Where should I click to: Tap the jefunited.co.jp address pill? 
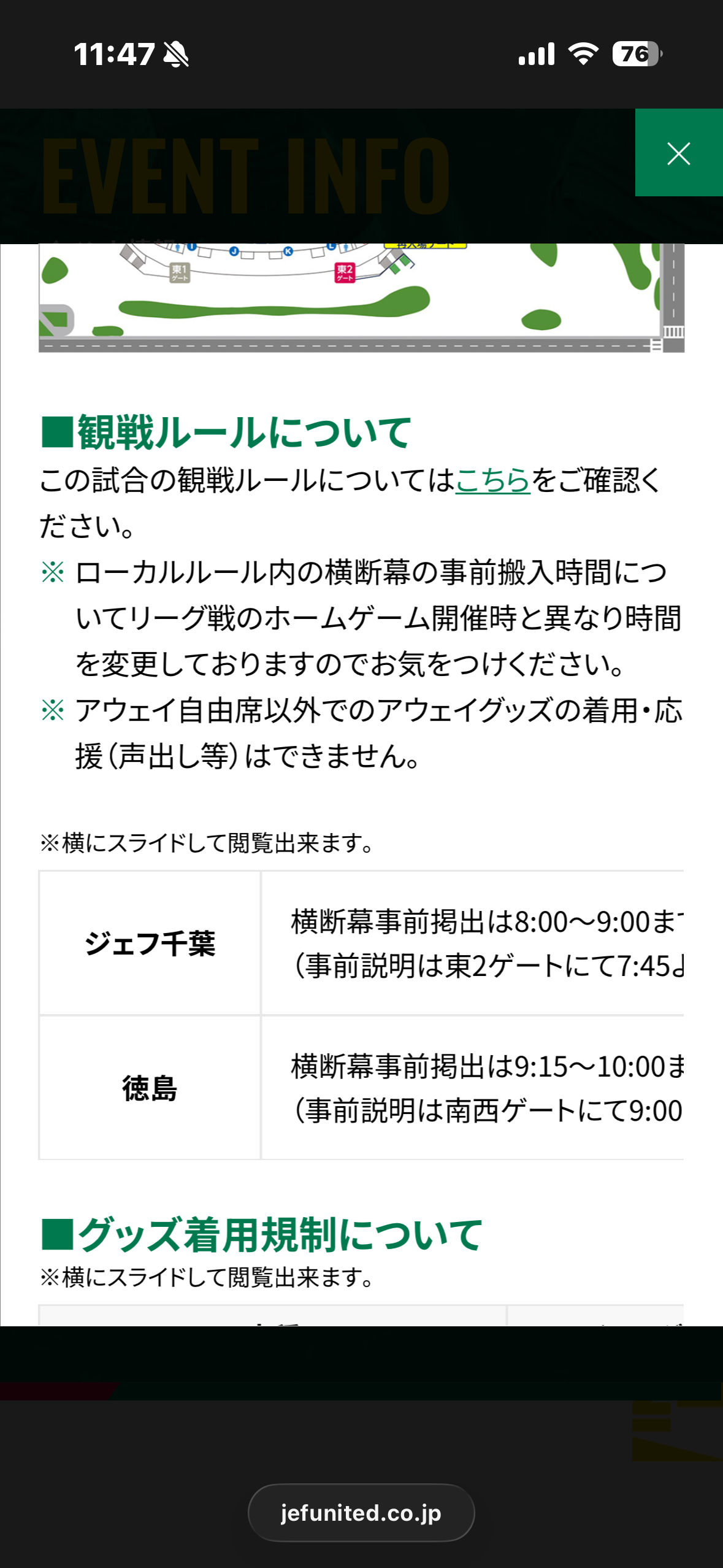pyautogui.click(x=361, y=1513)
